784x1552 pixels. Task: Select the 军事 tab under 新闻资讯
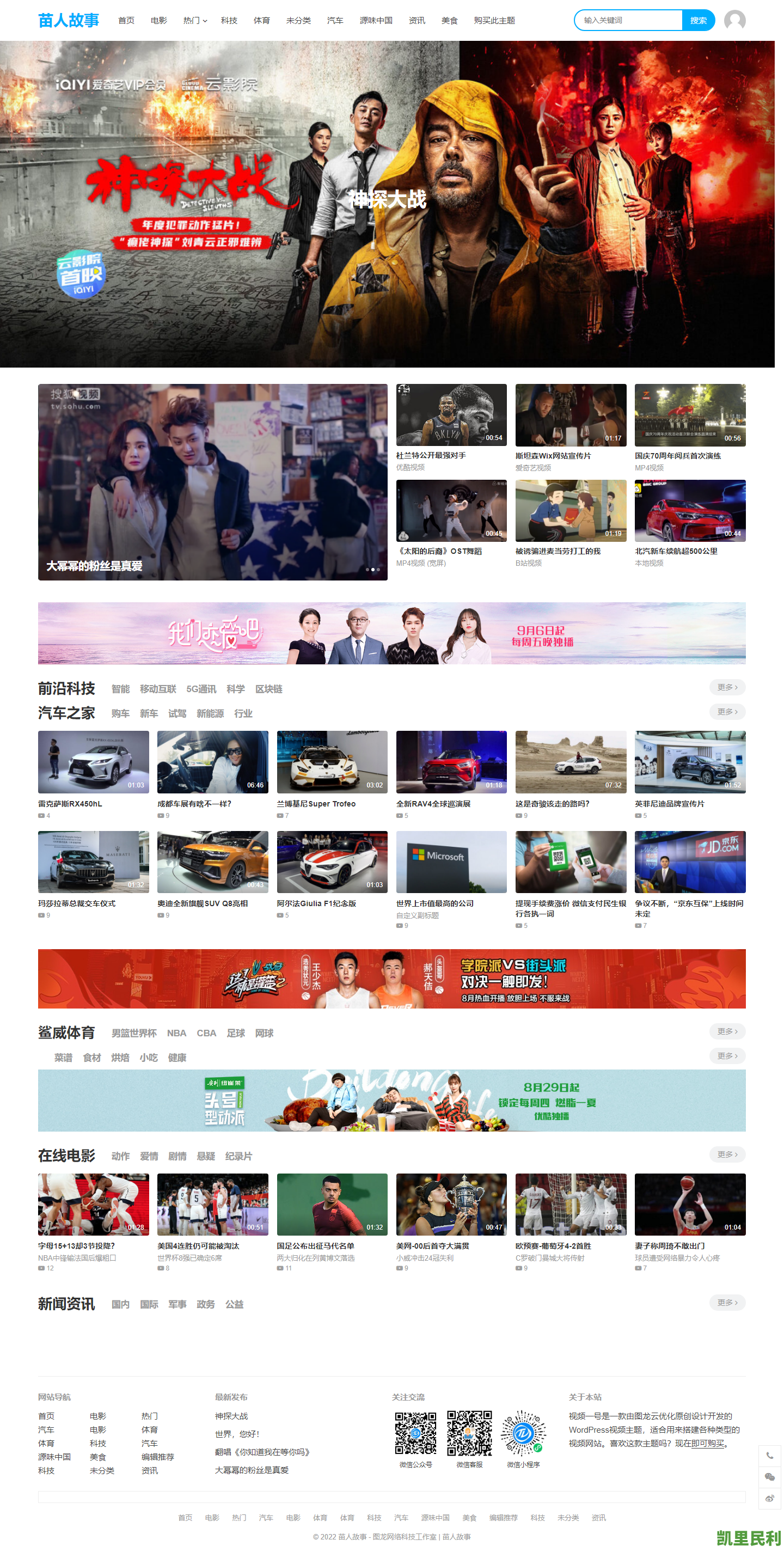pos(177,1304)
